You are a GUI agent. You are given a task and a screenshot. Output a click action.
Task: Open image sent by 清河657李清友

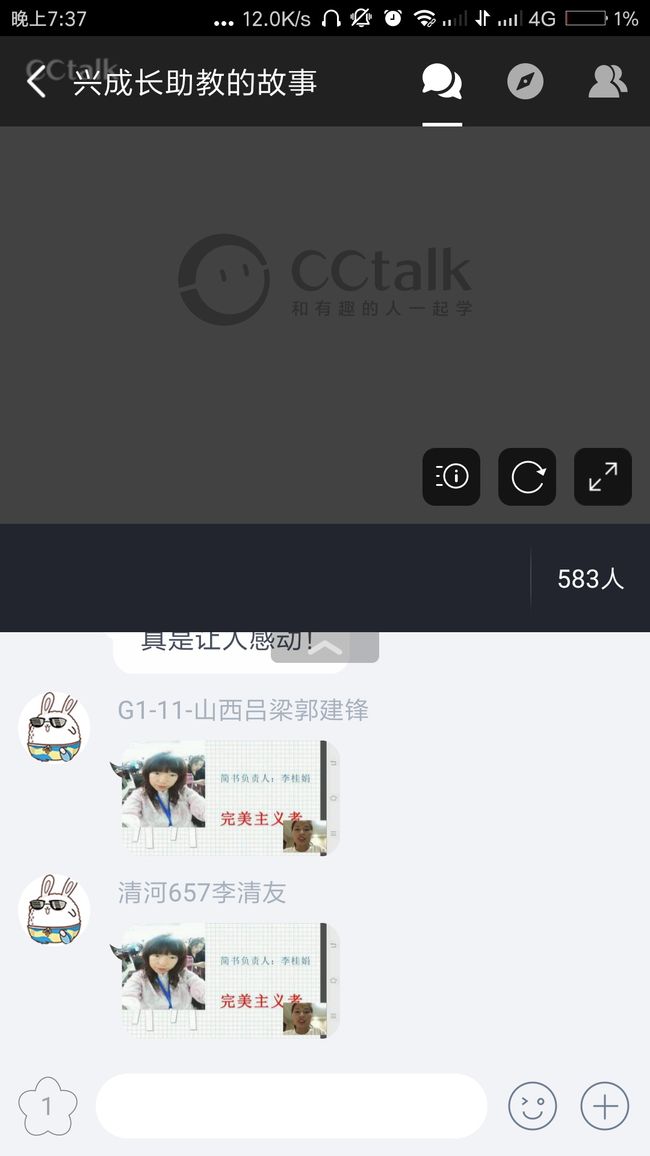(226, 981)
